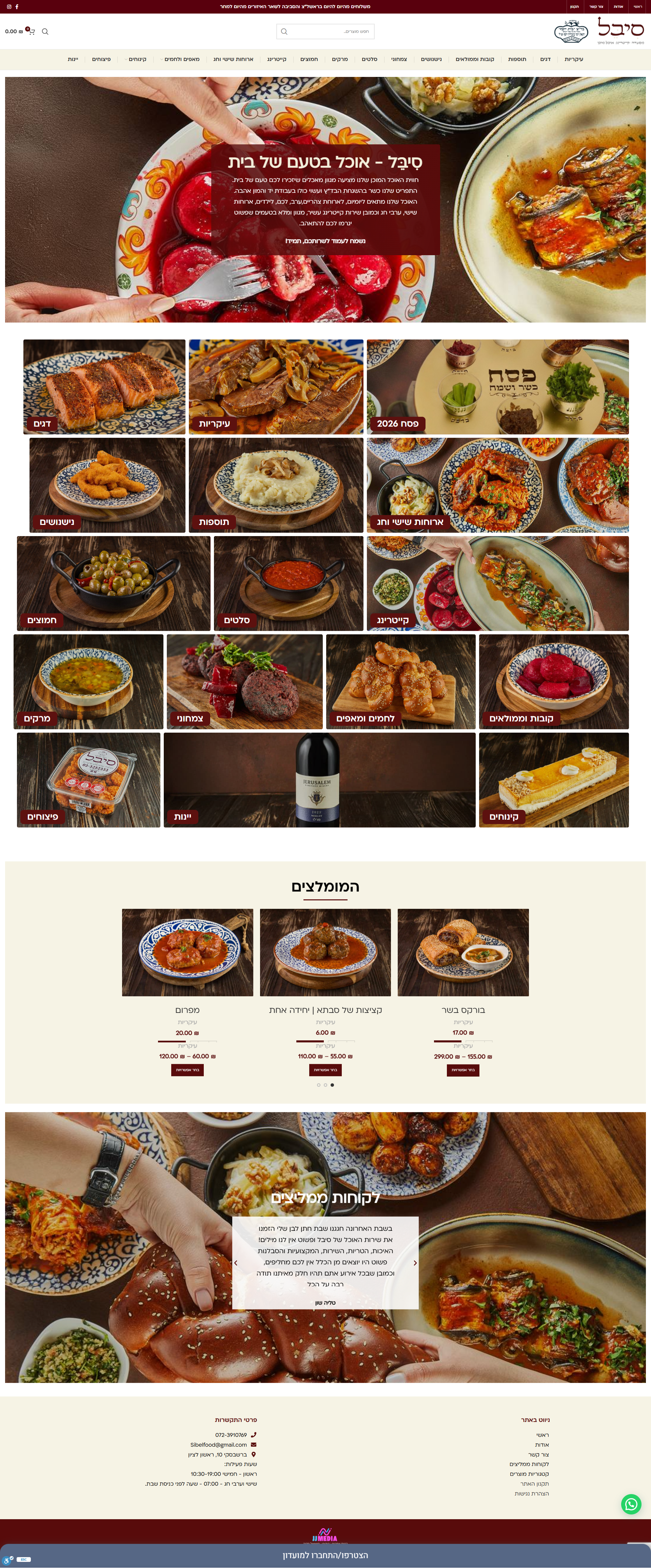Start a WhatsApp chat via floating button
Screen dimensions: 651x1568
click(631, 1504)
